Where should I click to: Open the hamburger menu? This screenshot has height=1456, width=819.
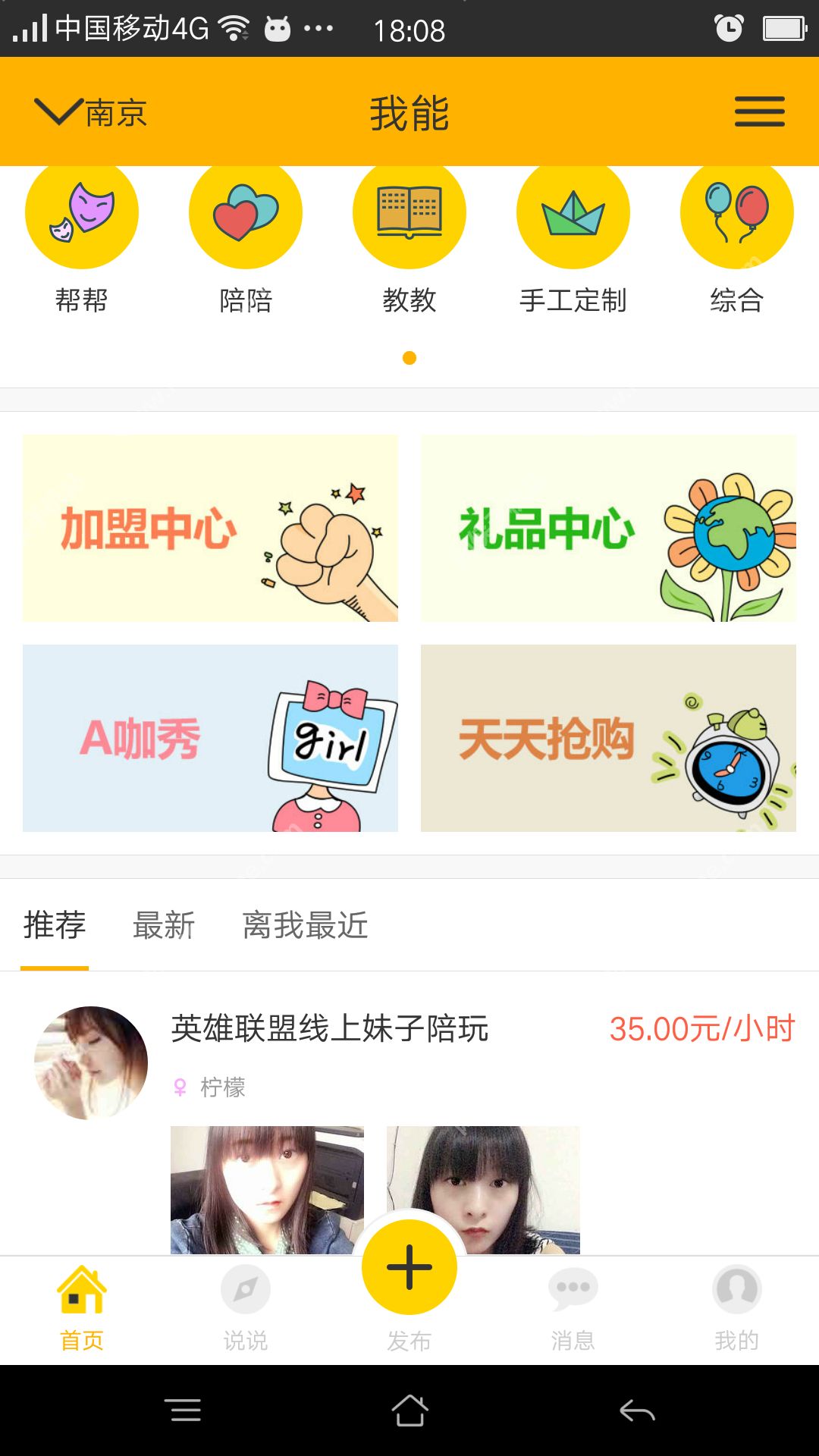click(x=759, y=112)
